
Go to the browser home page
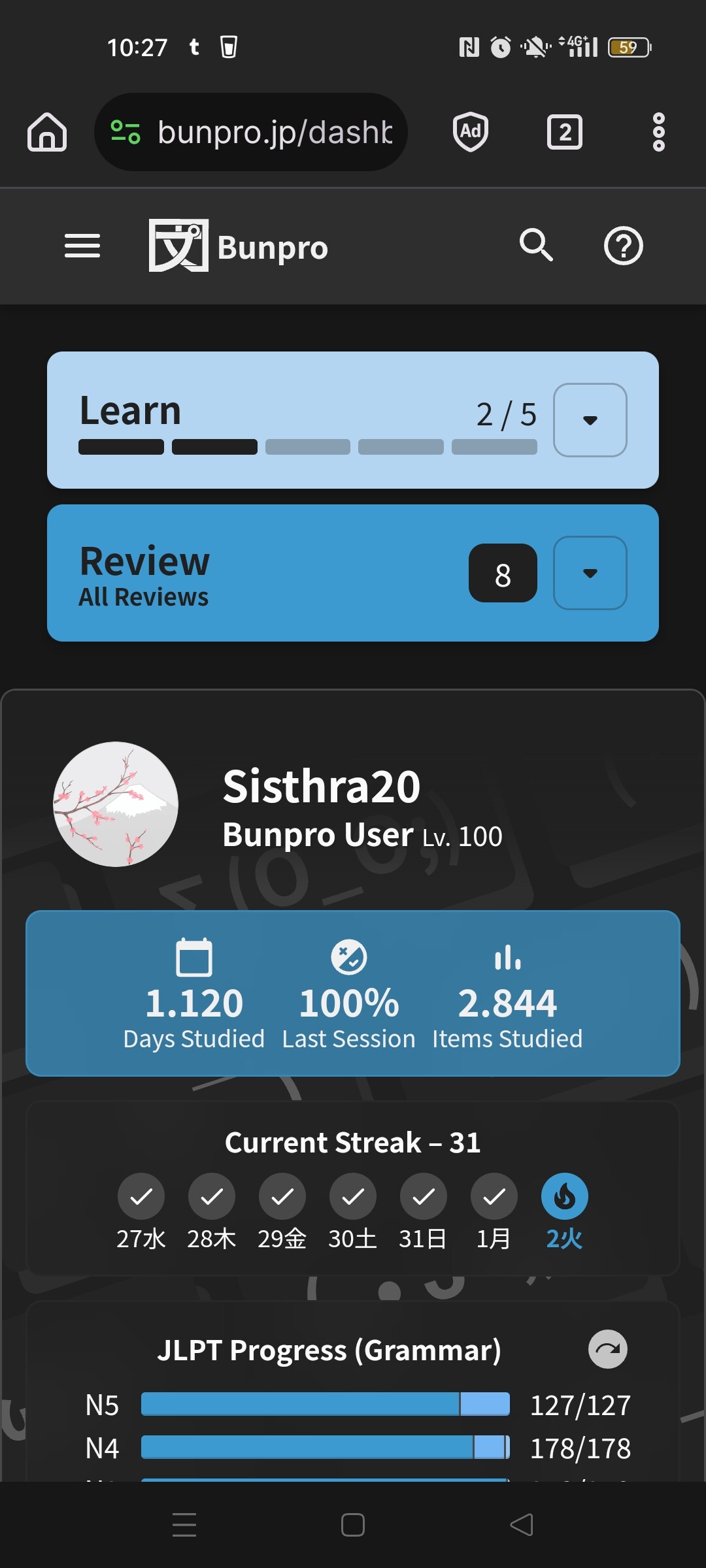pyautogui.click(x=47, y=132)
